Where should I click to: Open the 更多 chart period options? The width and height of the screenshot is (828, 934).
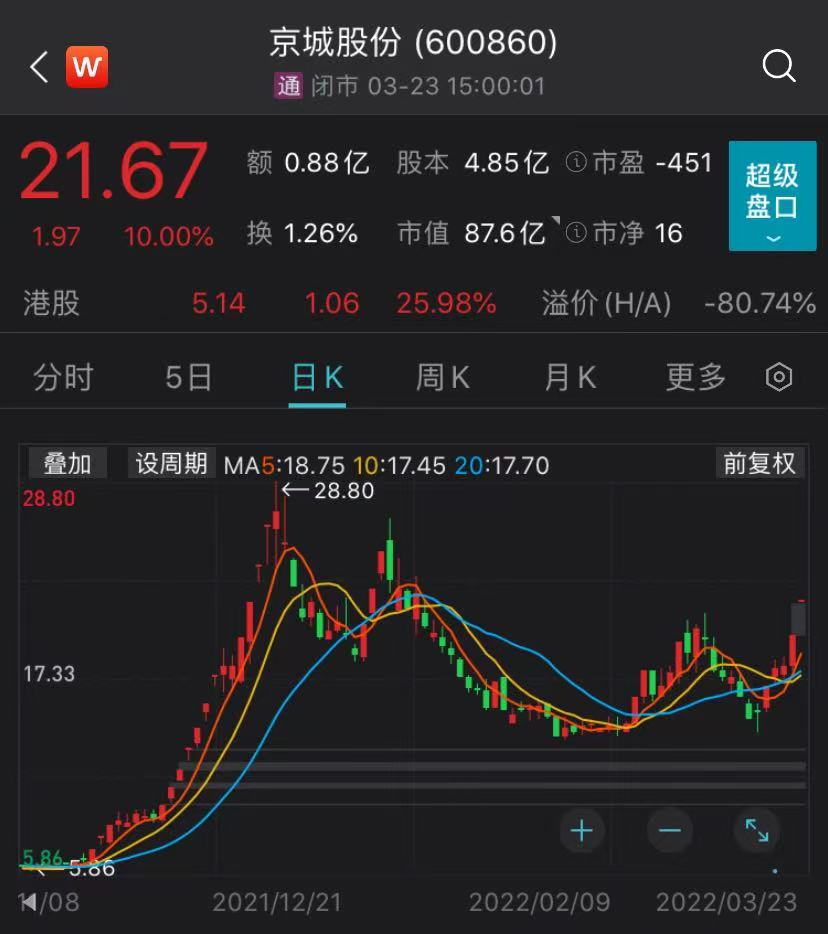696,377
